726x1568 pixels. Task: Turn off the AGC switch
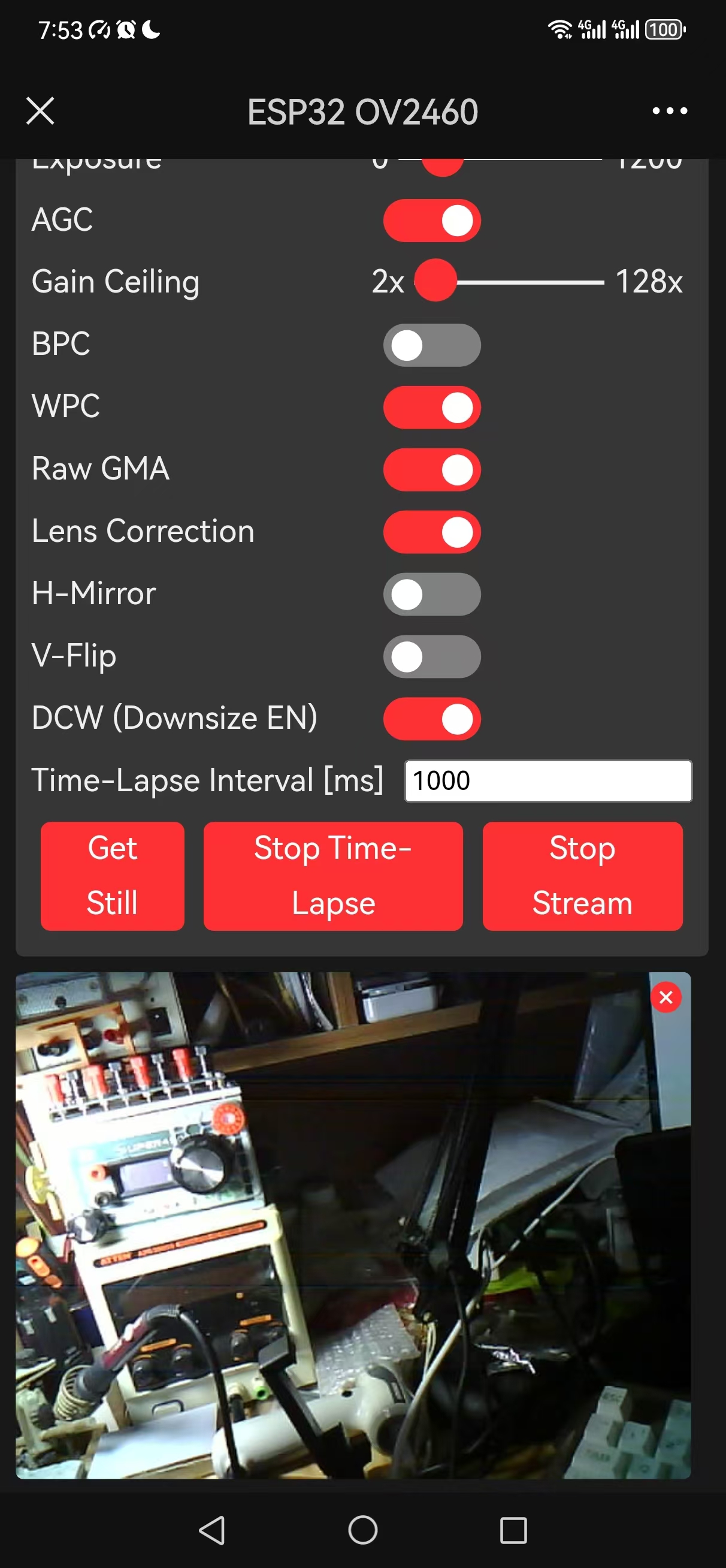pos(431,221)
